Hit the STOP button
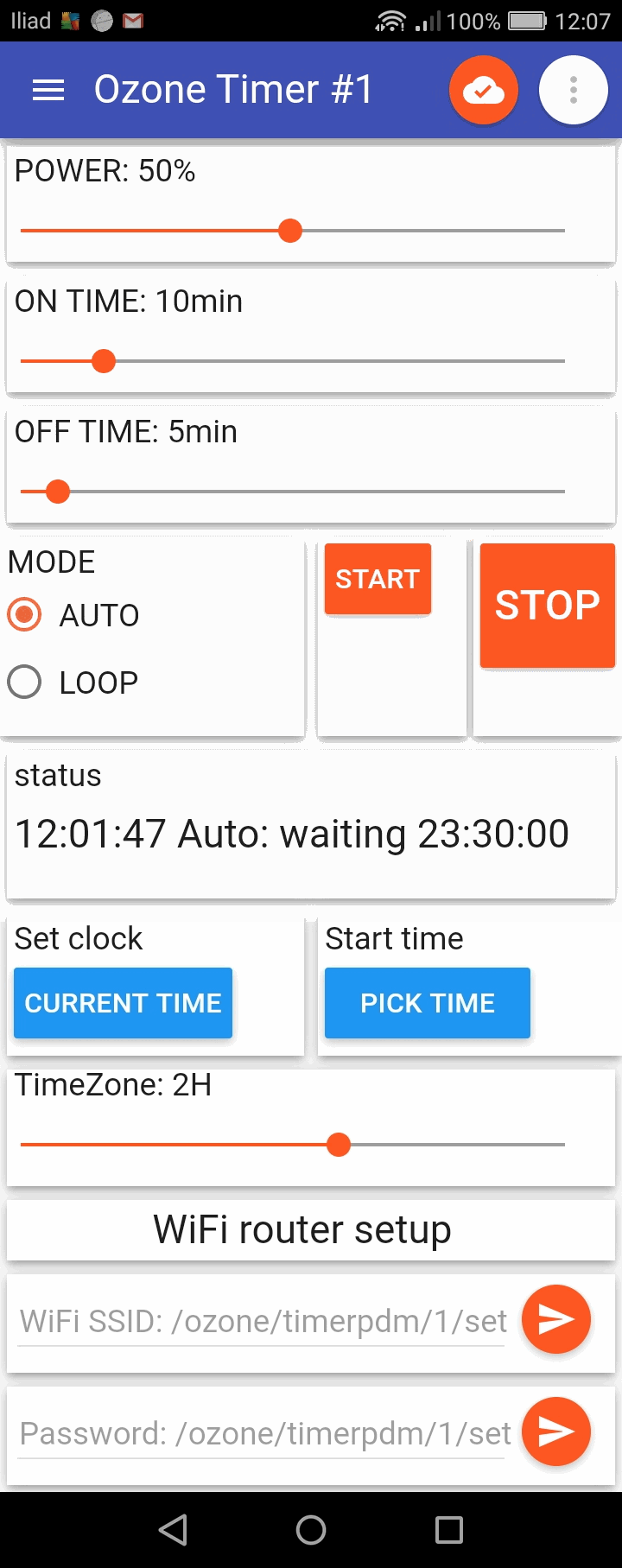 547,605
